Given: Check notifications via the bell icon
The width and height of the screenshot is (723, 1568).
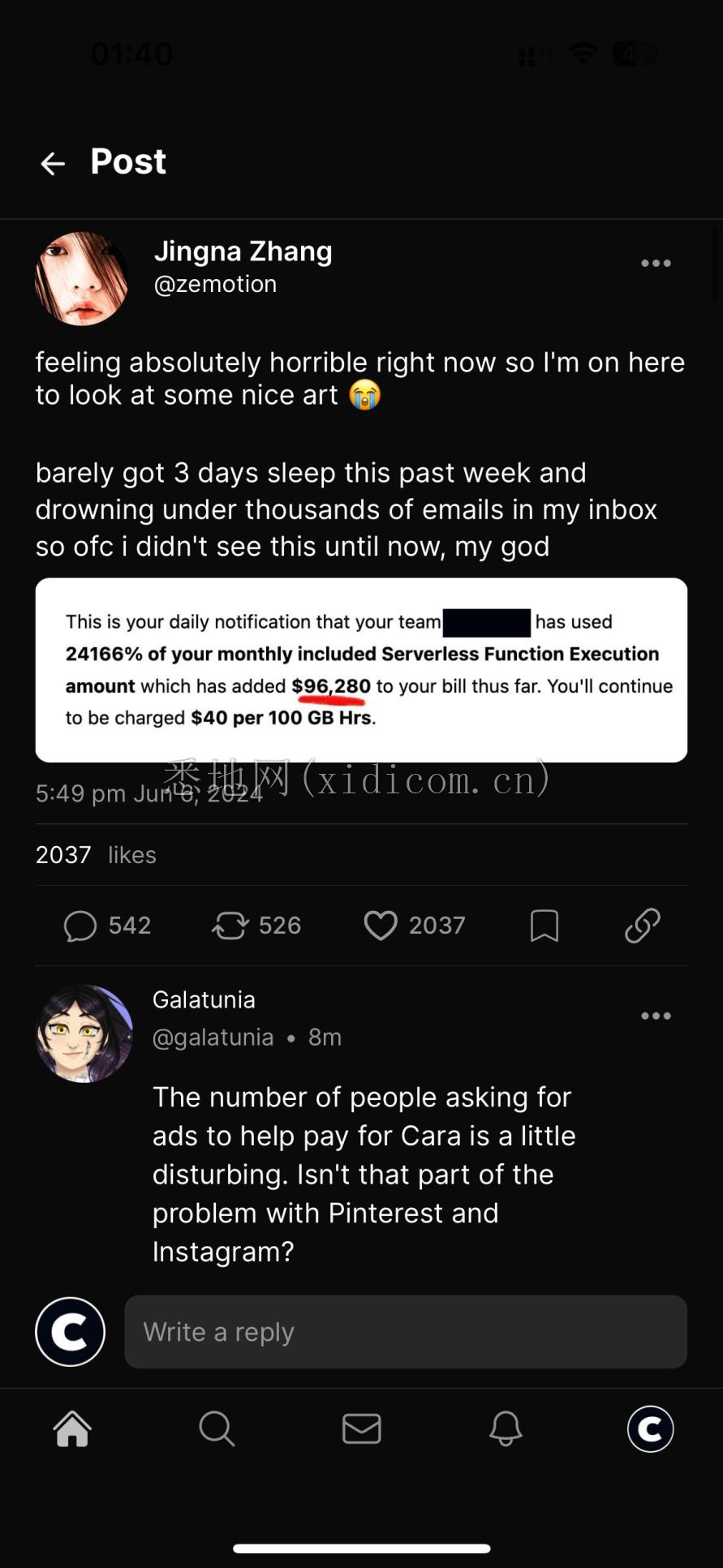Looking at the screenshot, I should 506,1429.
